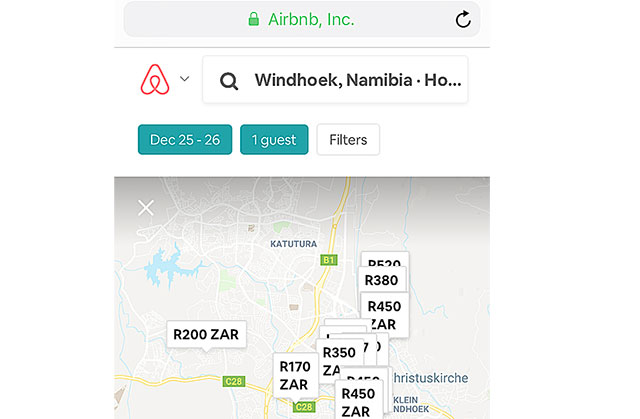The image size is (640, 419).
Task: Choose the R350 ZAR price pin
Action: pyautogui.click(x=337, y=358)
